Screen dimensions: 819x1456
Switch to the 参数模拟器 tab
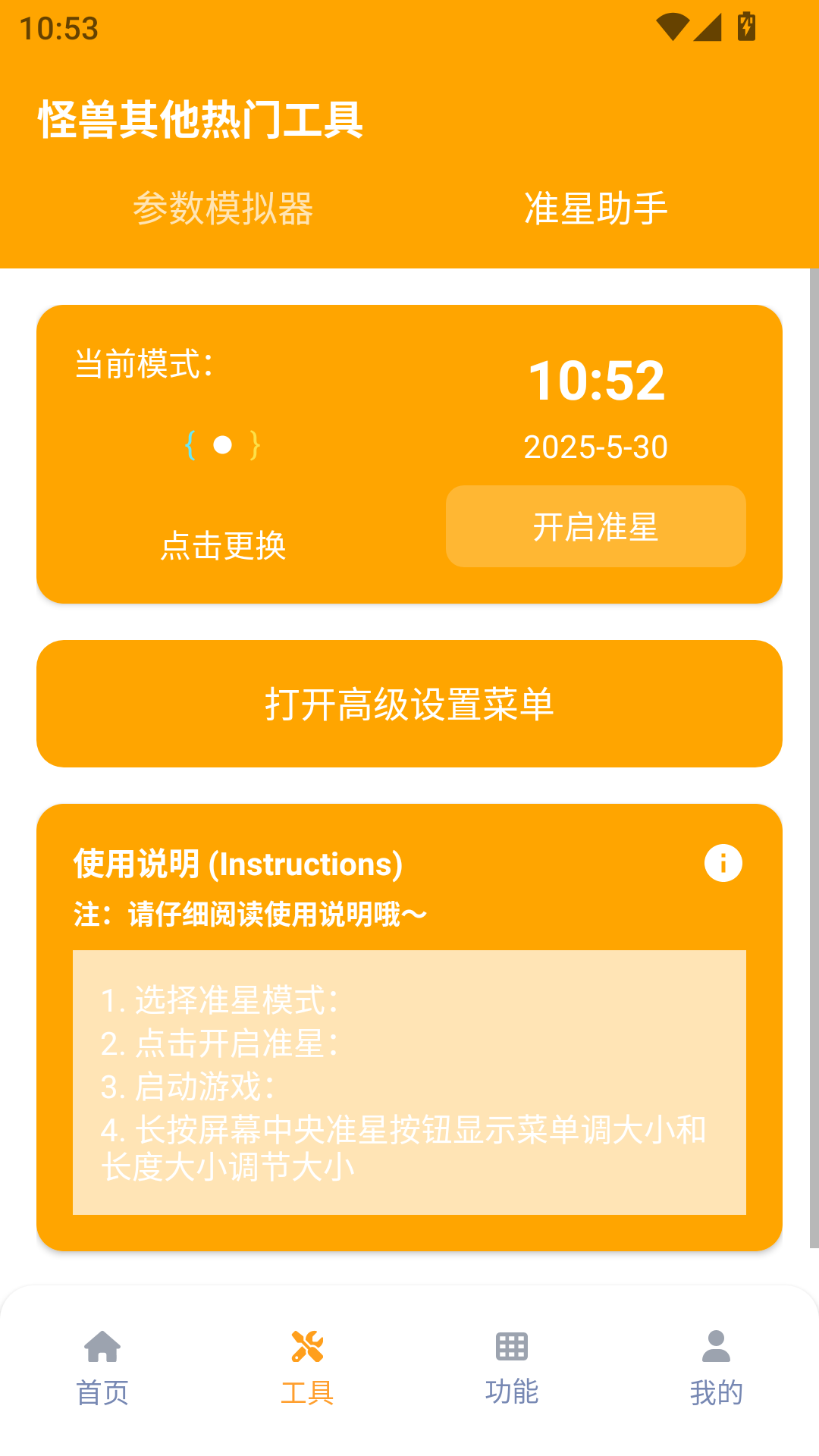224,209
